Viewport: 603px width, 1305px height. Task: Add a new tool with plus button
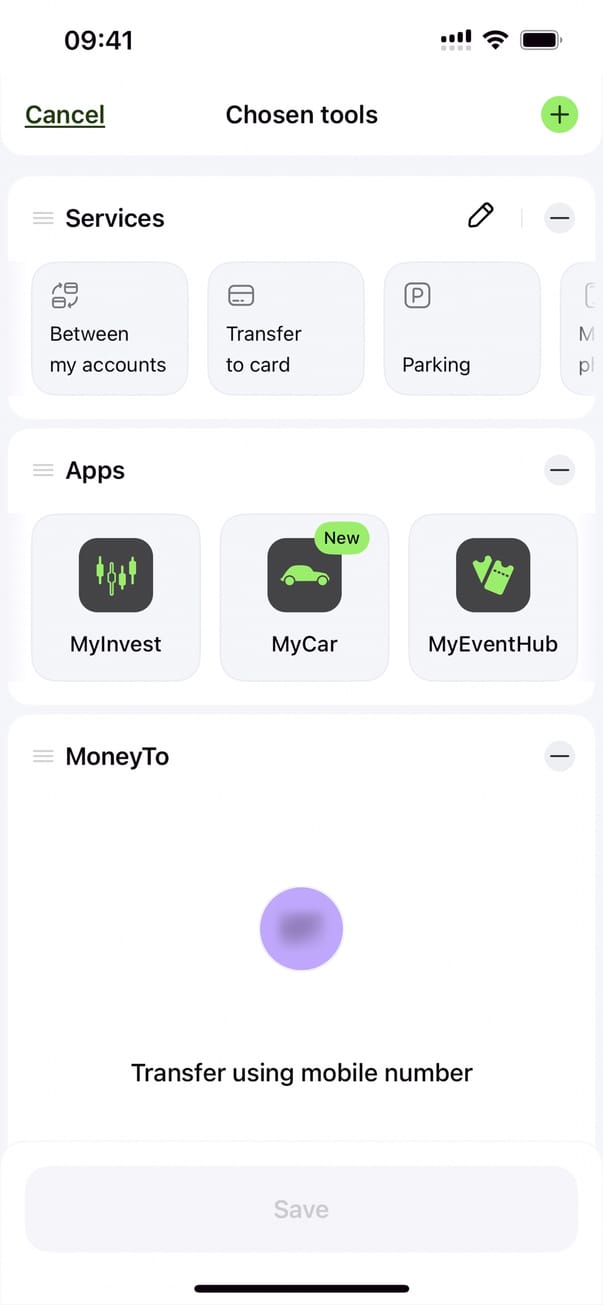[x=559, y=115]
